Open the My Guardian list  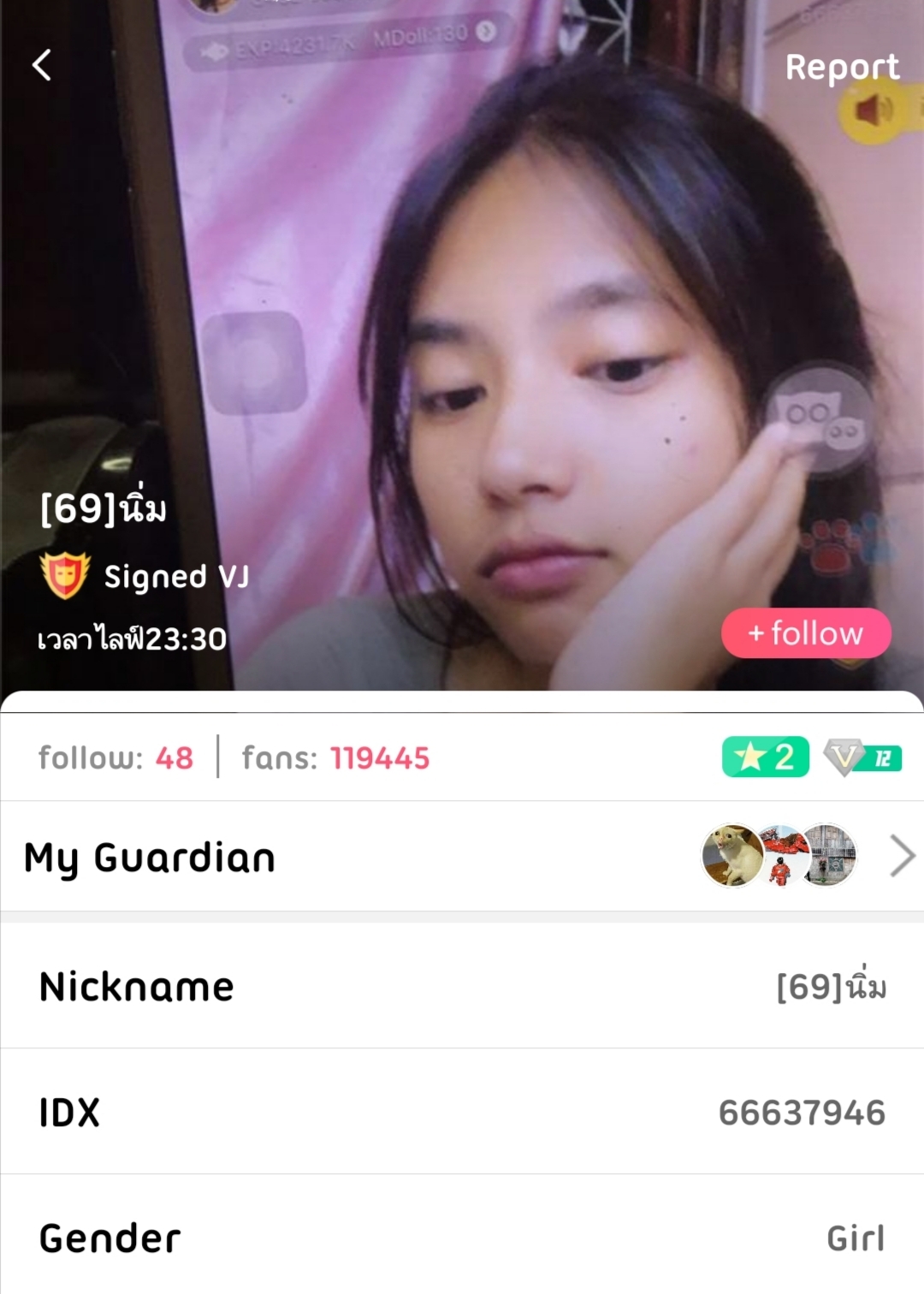pyautogui.click(x=902, y=856)
